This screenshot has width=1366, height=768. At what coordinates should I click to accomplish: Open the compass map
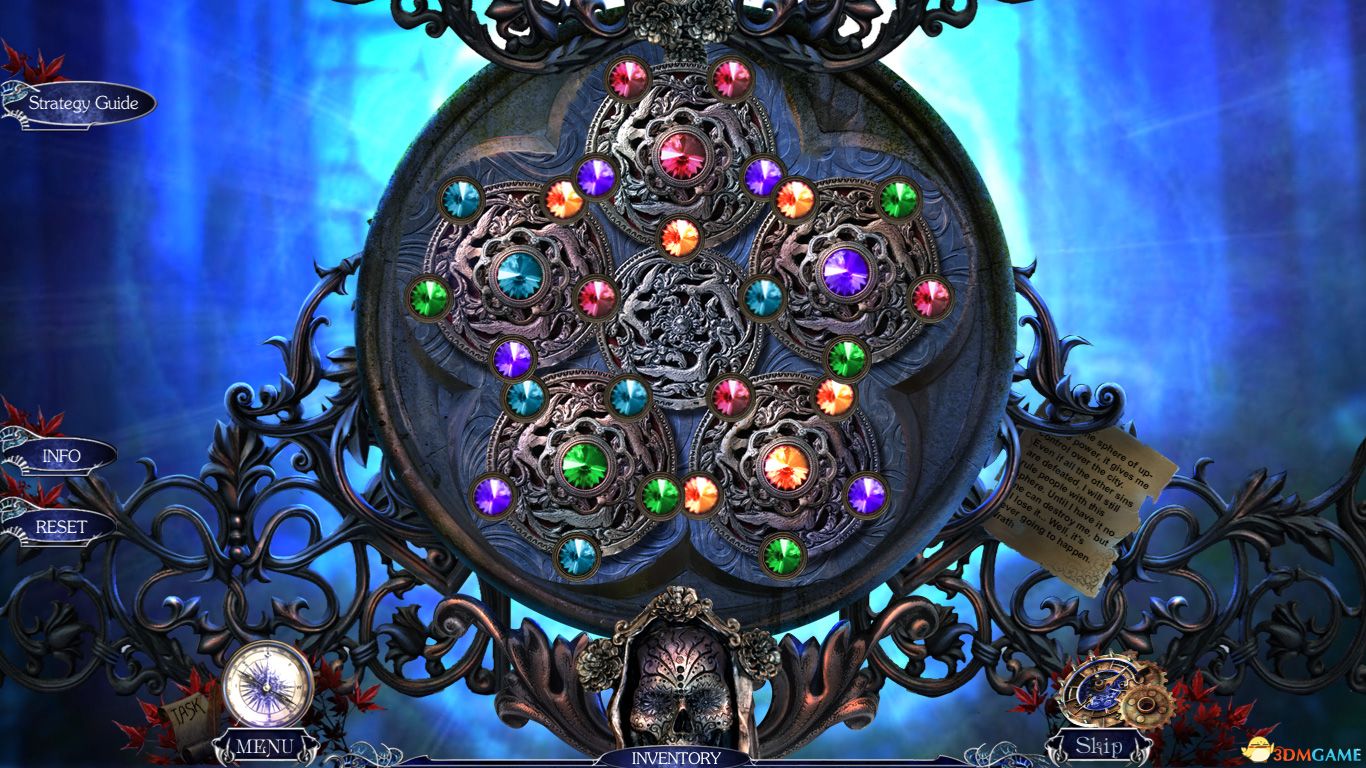tap(268, 684)
